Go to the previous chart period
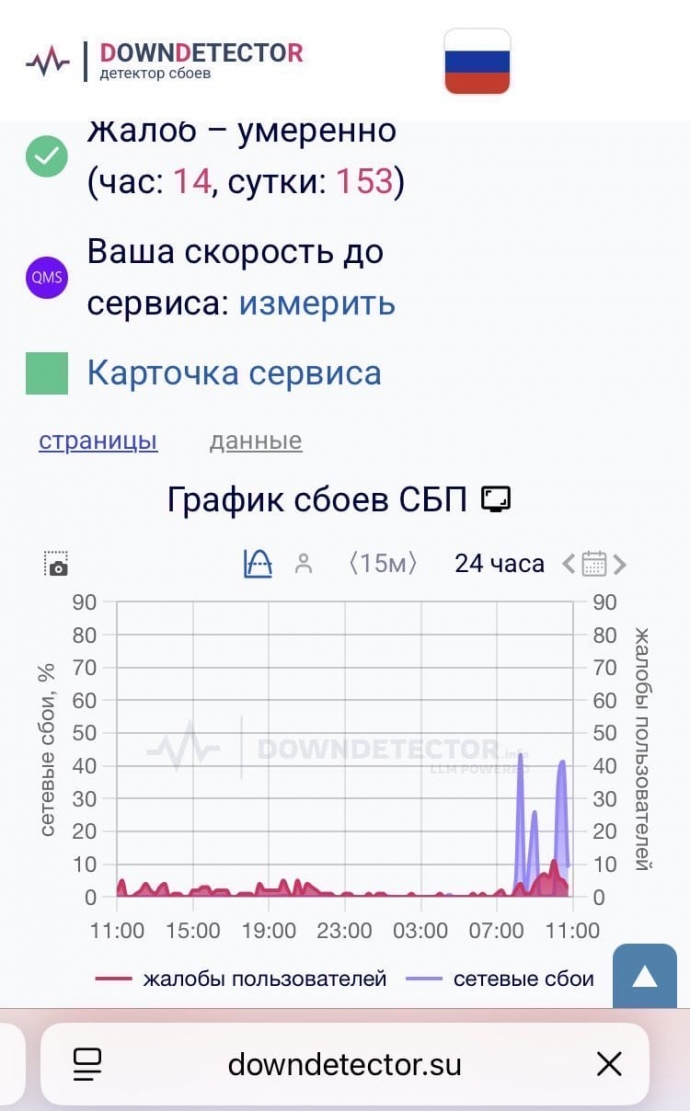This screenshot has height=1111, width=690. [569, 564]
